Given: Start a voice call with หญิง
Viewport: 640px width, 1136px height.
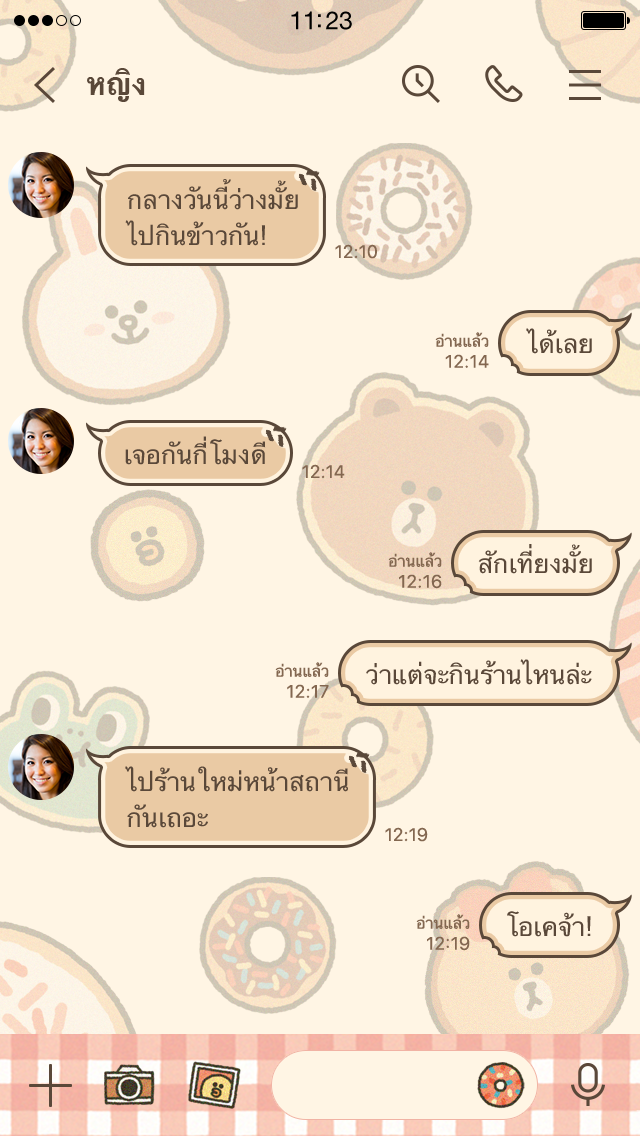Looking at the screenshot, I should [503, 85].
